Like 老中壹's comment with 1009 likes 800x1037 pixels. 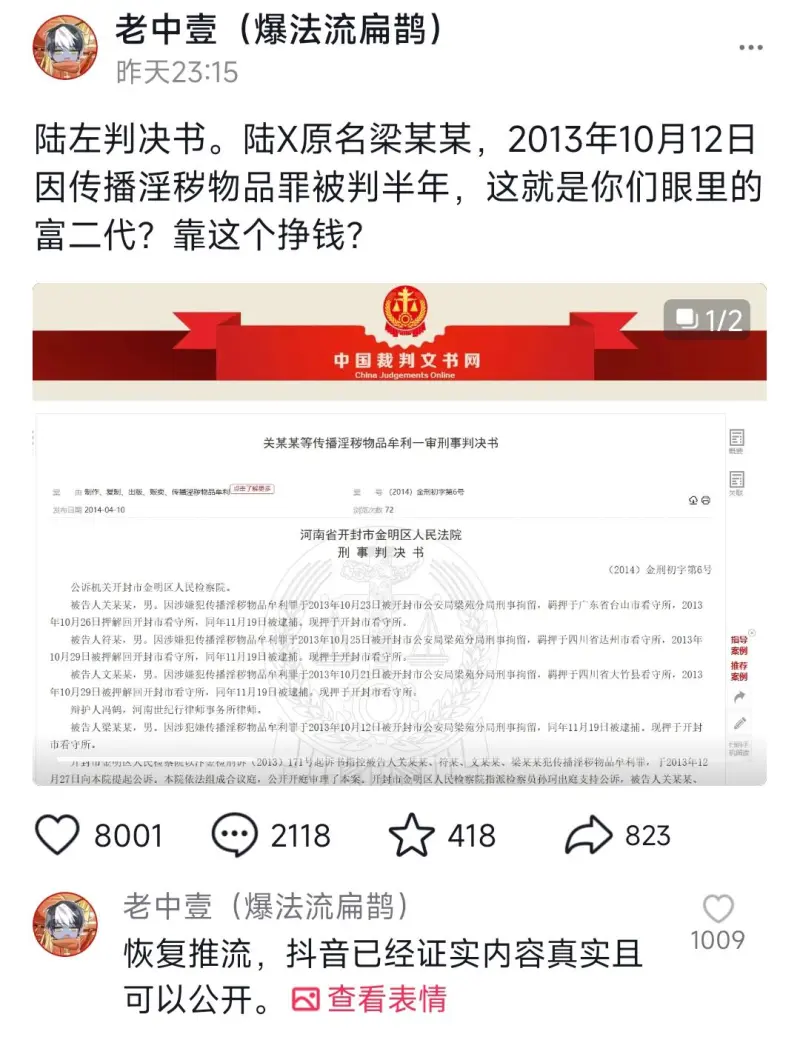pos(718,909)
